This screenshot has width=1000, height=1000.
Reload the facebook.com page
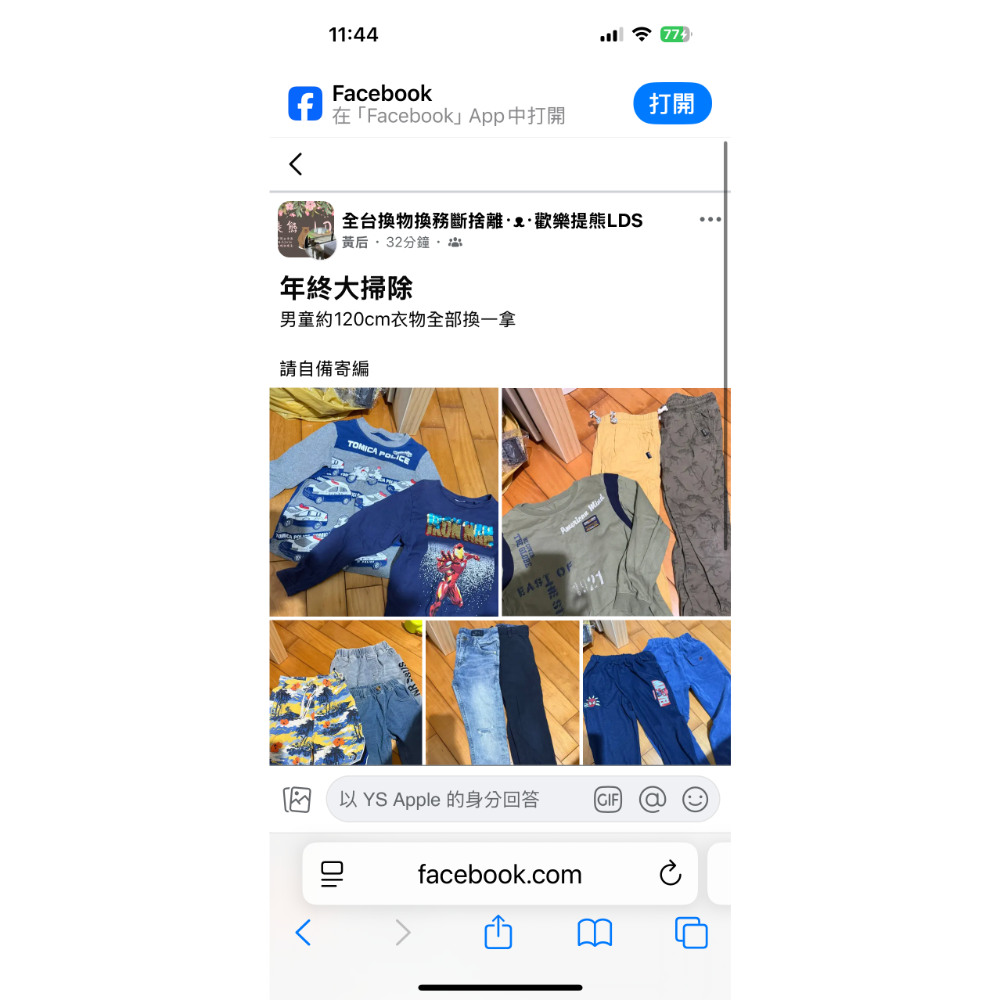(x=670, y=874)
